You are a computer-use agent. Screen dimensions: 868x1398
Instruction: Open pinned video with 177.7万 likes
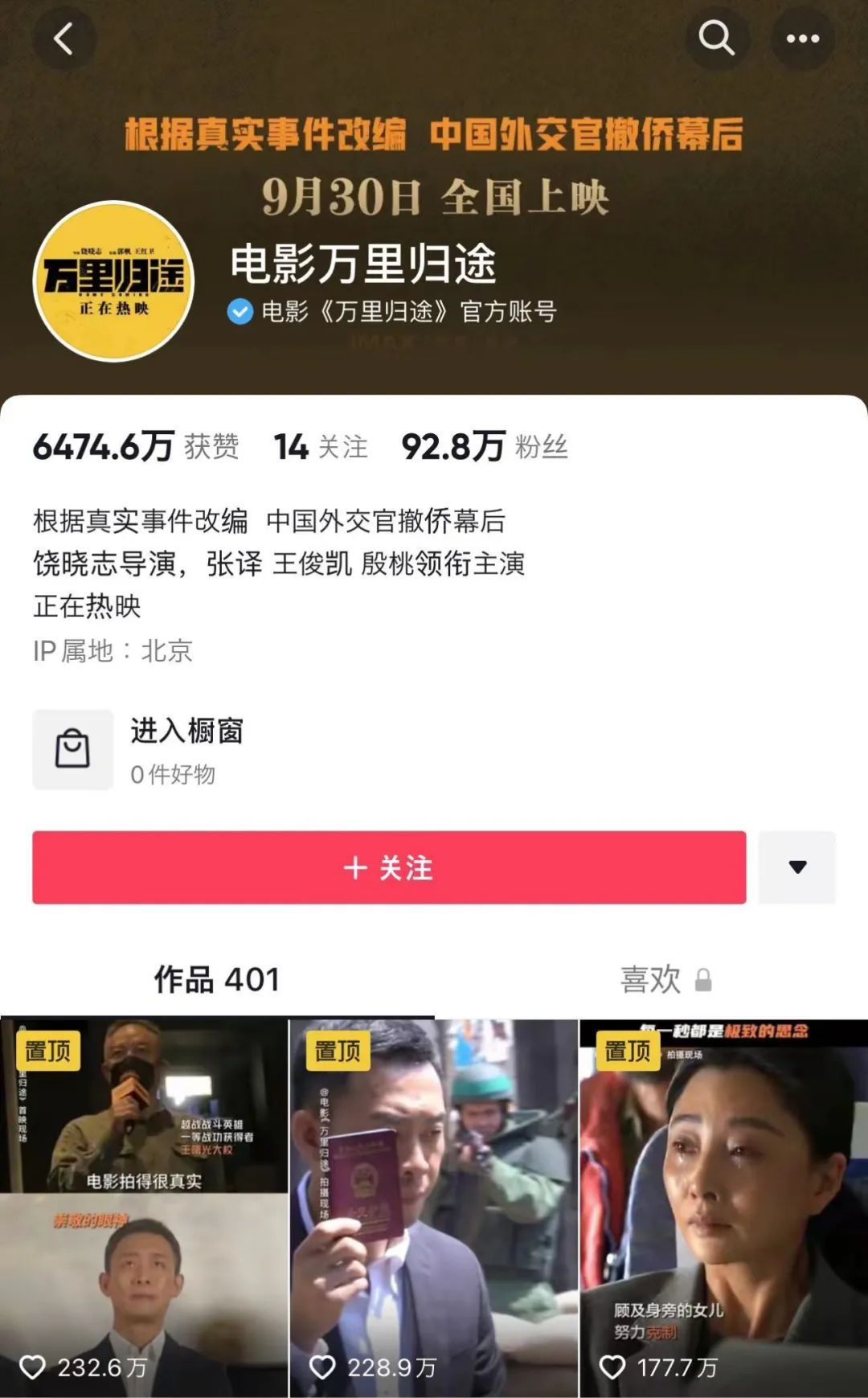(724, 1207)
